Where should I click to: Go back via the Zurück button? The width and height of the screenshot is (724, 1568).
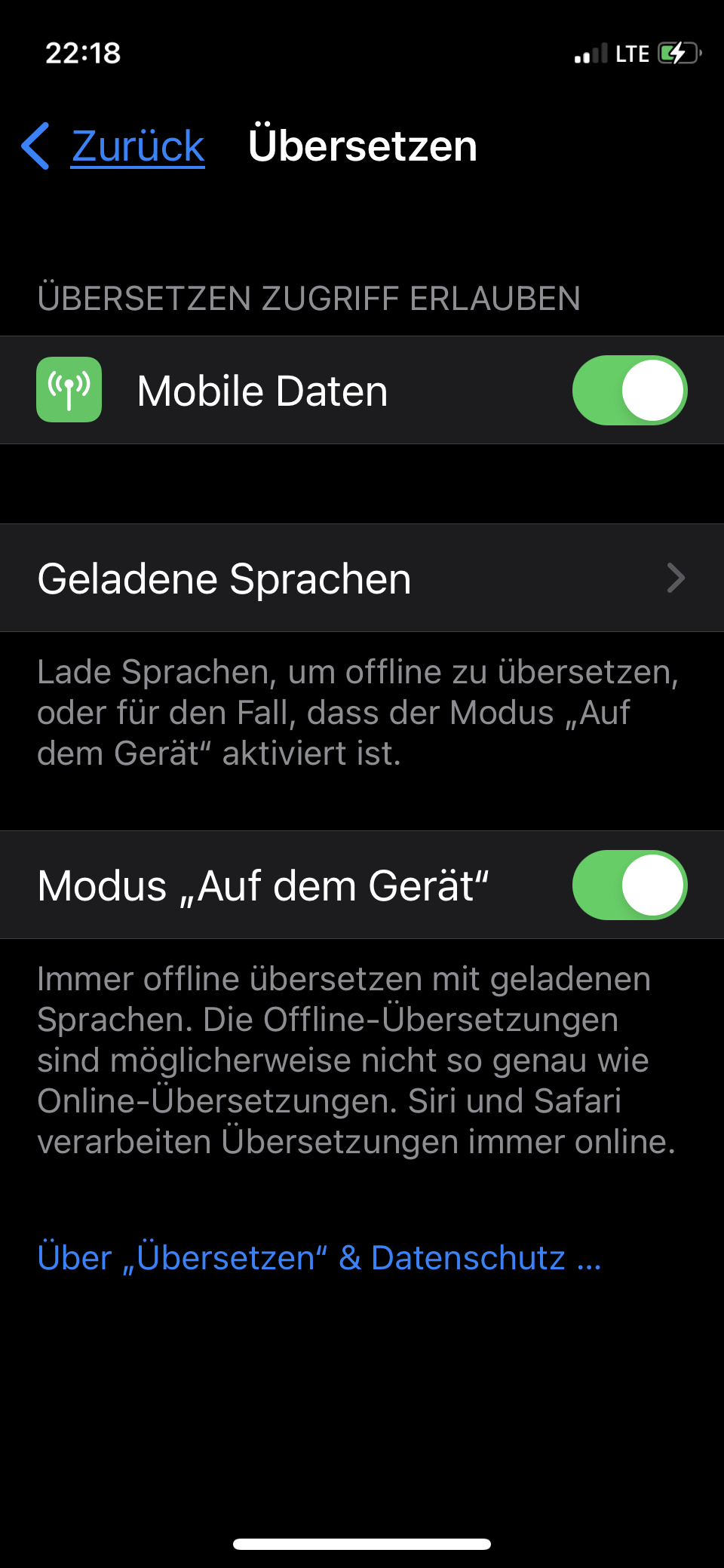pos(115,146)
